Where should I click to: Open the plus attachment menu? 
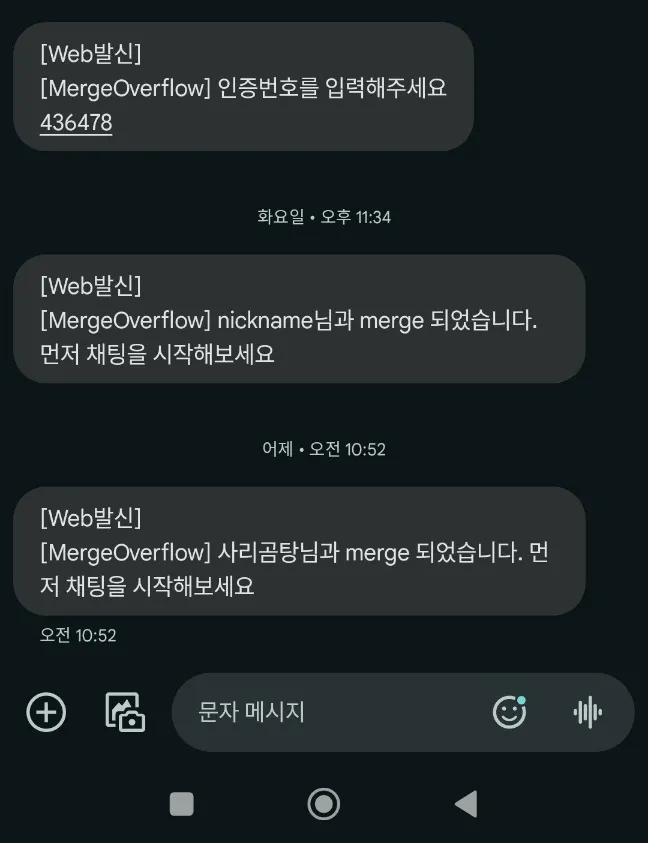click(46, 712)
